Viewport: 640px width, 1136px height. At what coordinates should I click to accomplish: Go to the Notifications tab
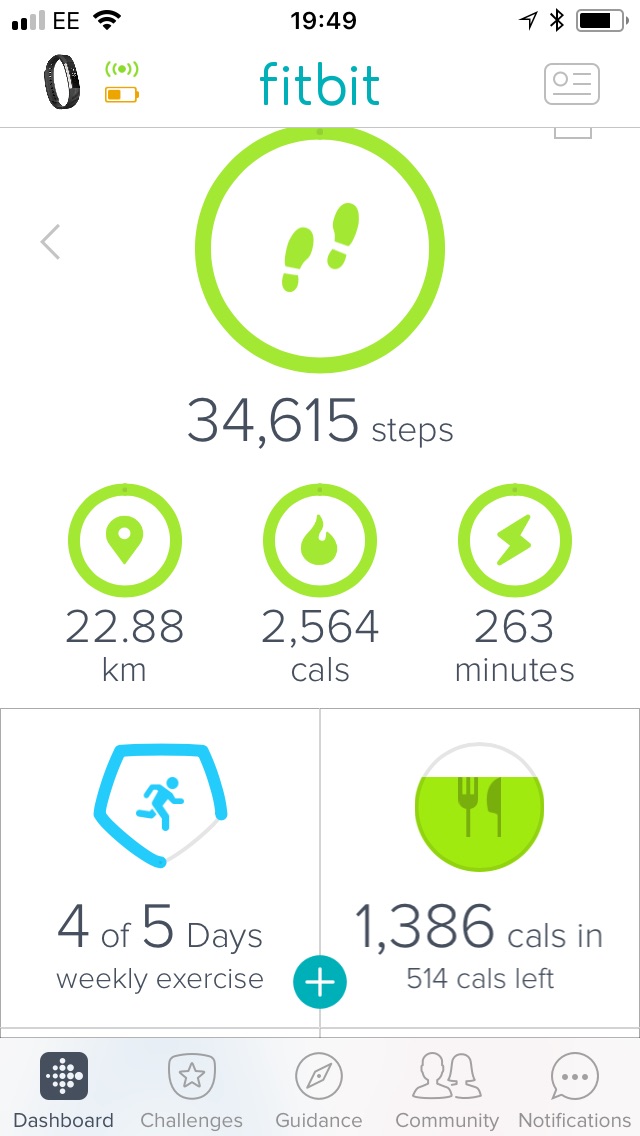pos(574,1090)
